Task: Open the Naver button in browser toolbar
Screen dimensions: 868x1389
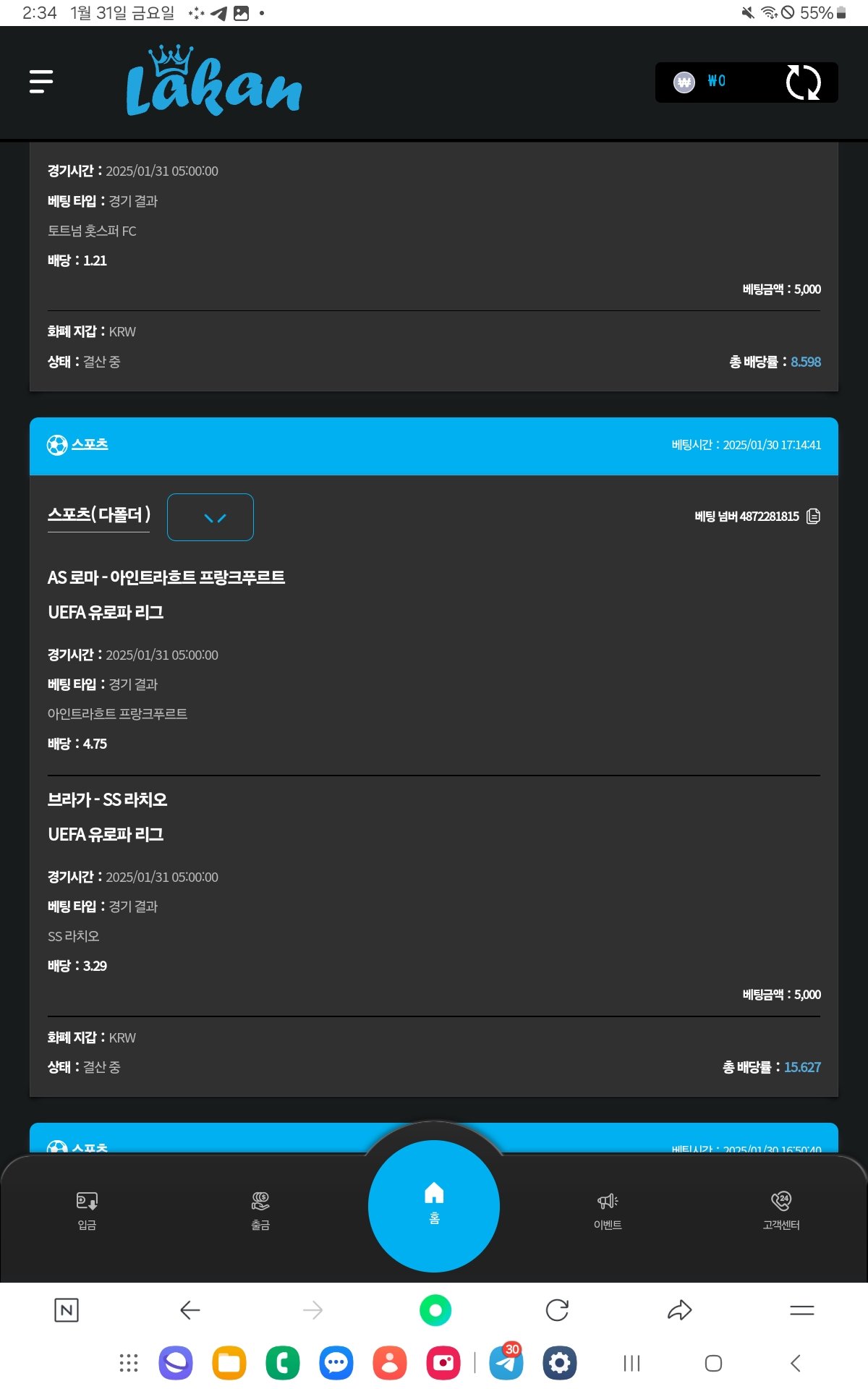Action: tap(67, 1310)
